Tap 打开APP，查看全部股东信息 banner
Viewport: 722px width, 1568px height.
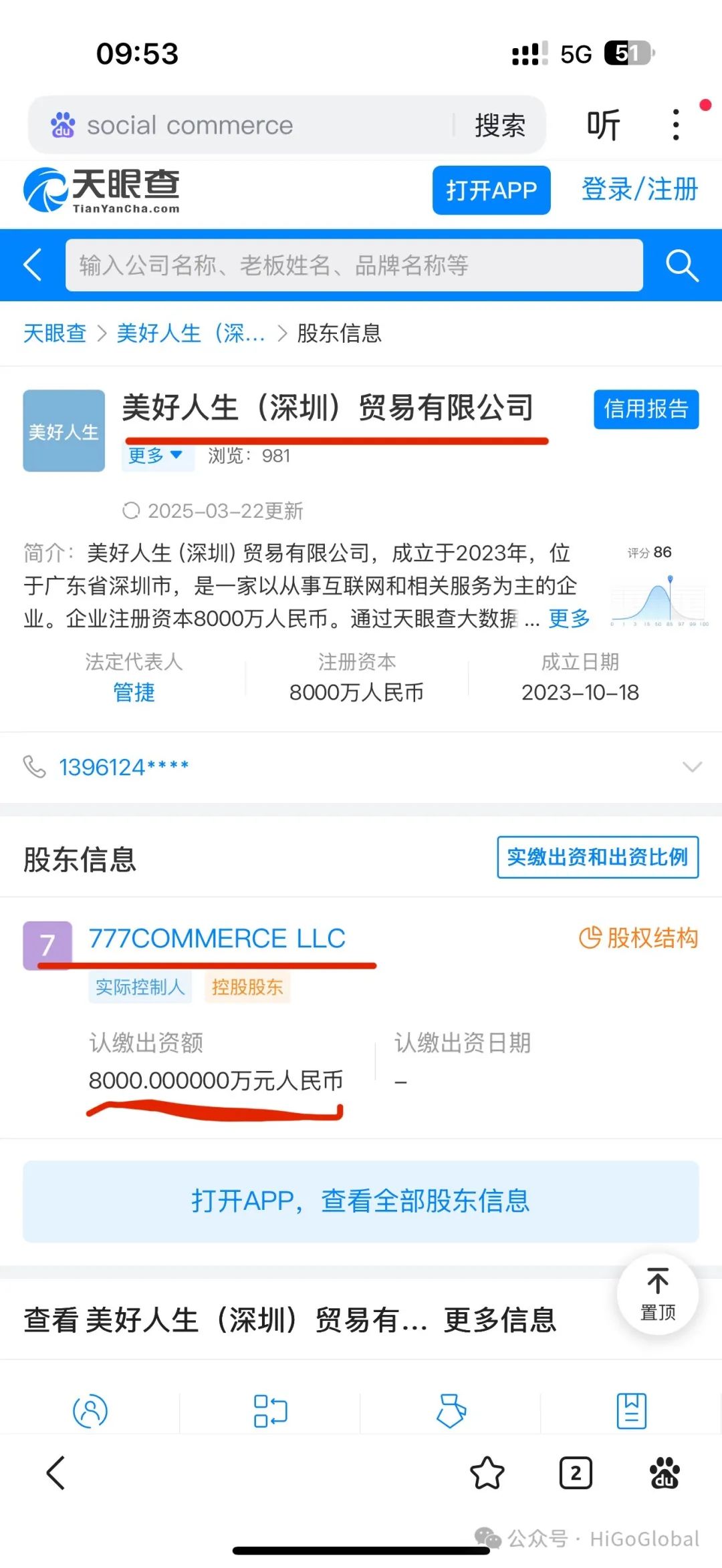pos(360,1201)
